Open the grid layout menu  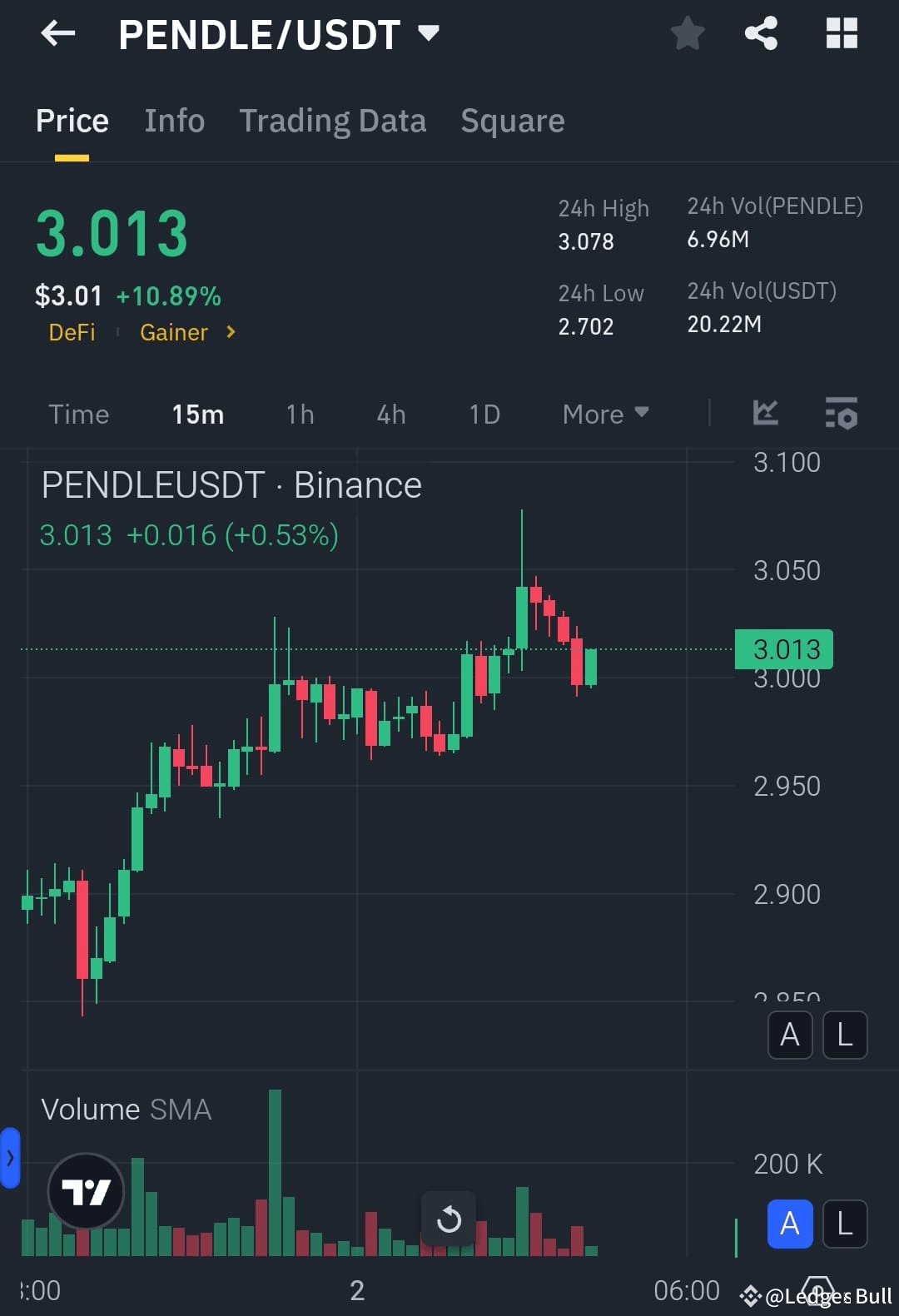(841, 33)
